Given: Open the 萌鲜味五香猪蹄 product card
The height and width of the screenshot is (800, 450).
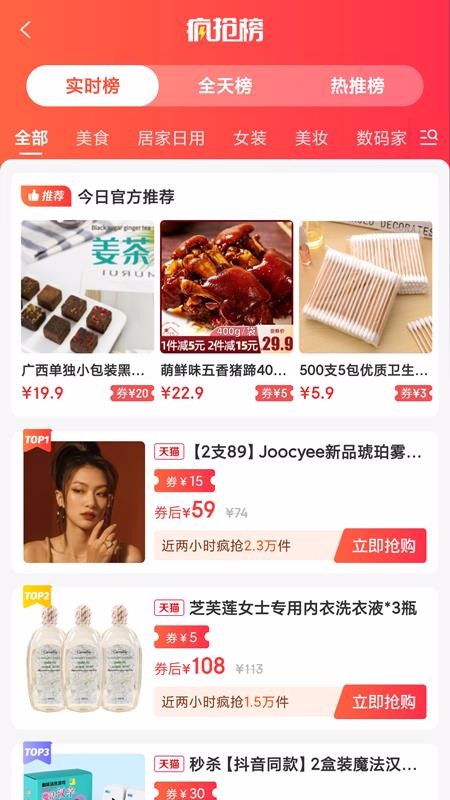Looking at the screenshot, I should [227, 311].
